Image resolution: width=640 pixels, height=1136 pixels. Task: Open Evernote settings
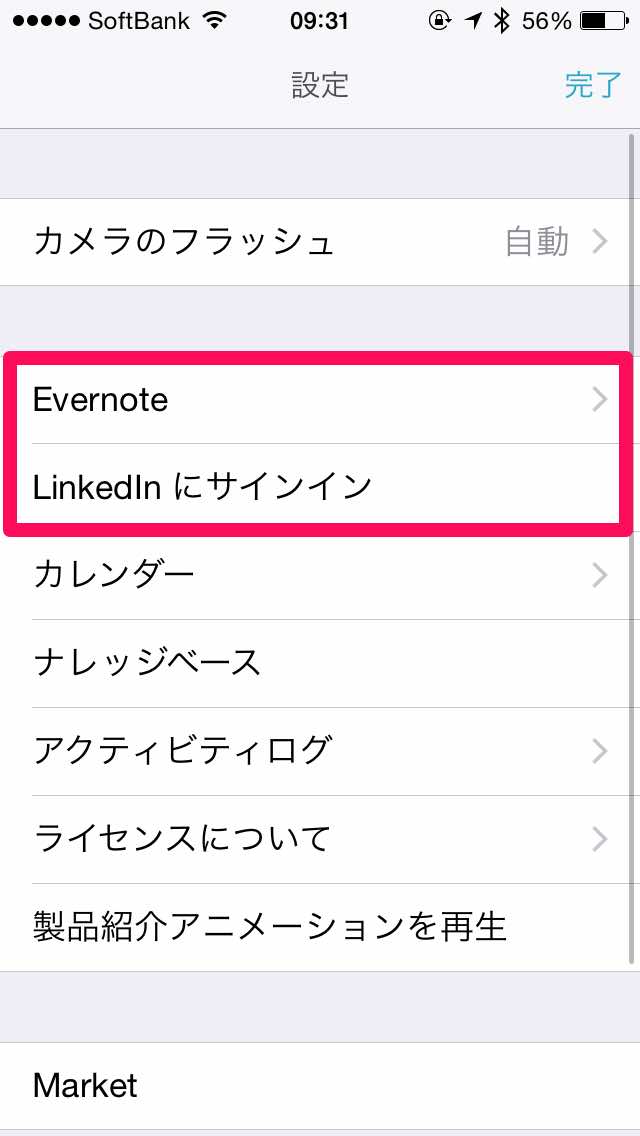point(320,400)
